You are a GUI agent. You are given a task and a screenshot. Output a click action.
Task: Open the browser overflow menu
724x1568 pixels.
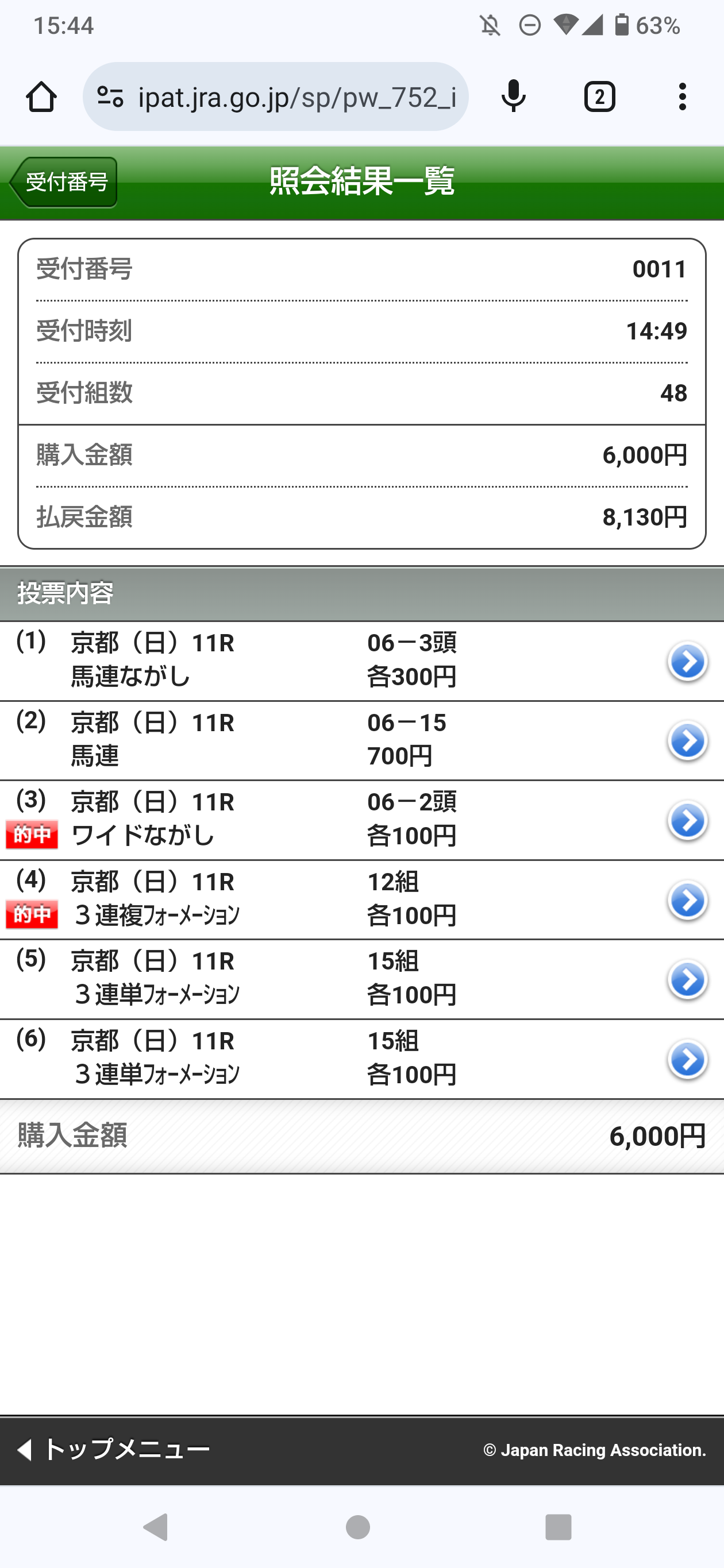682,97
